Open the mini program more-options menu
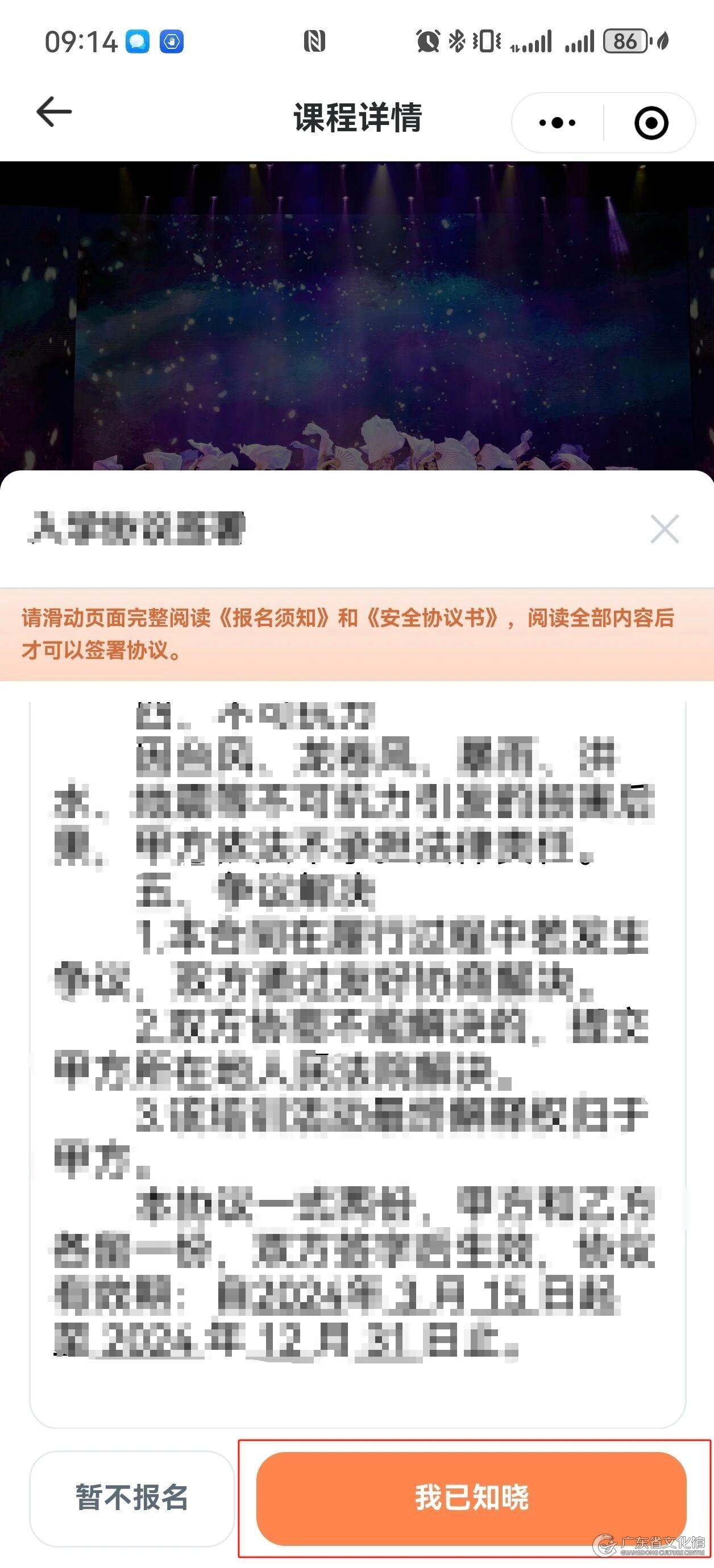 tap(557, 123)
